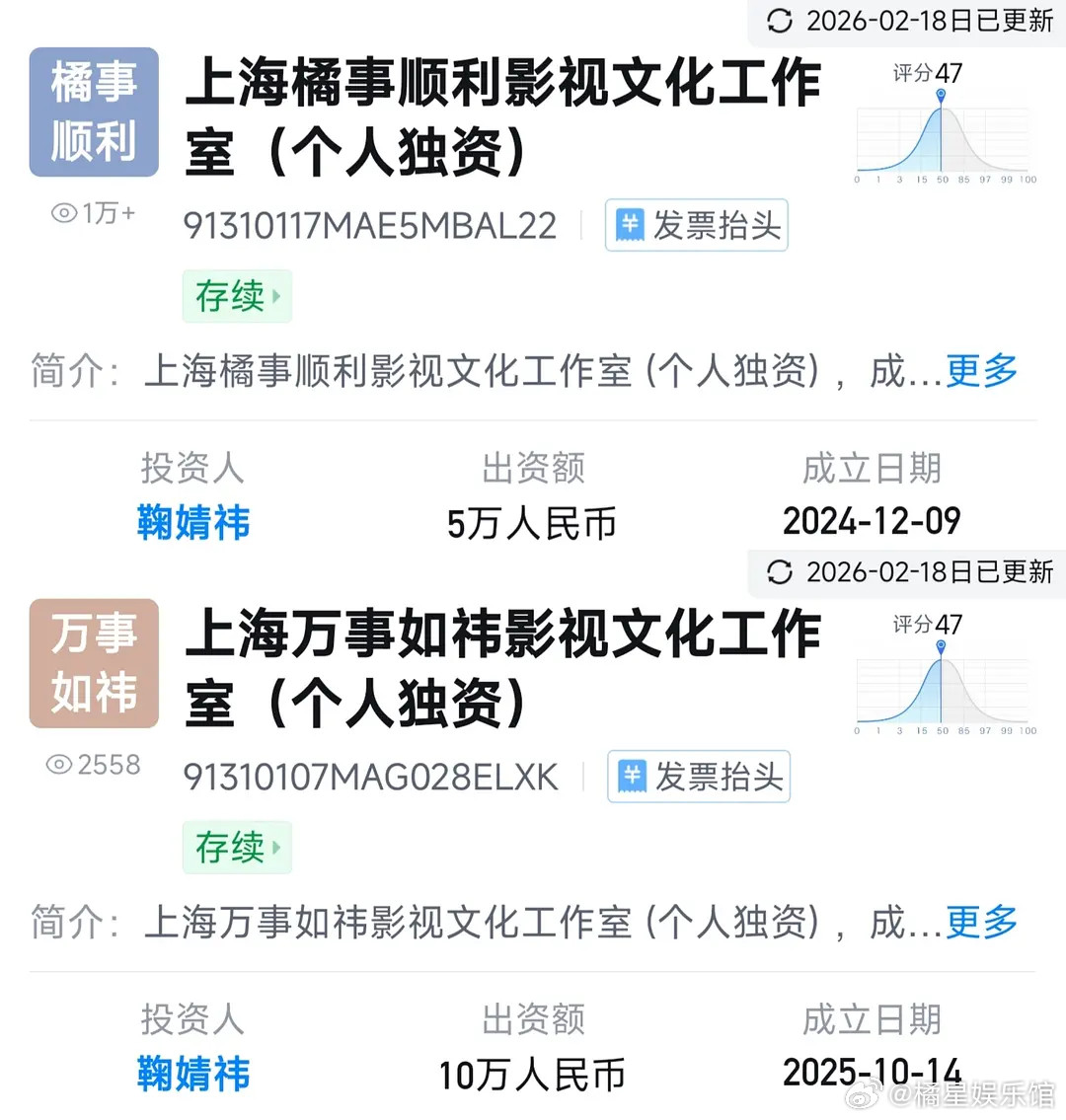Open 发票抬头 for 上海万事如祷影视文化工作室

(698, 777)
